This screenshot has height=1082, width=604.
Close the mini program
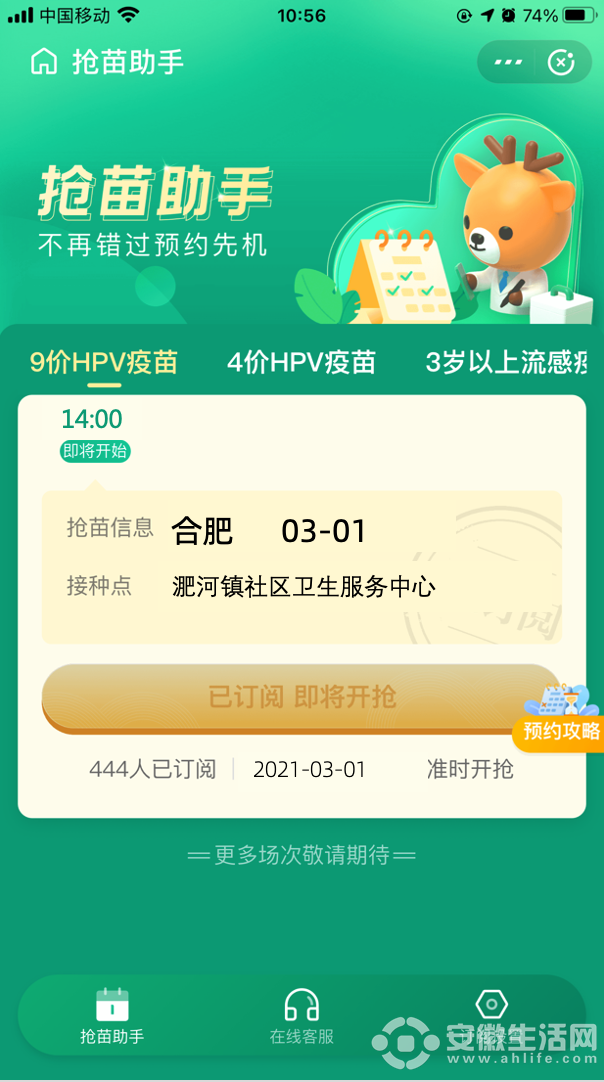pos(561,62)
